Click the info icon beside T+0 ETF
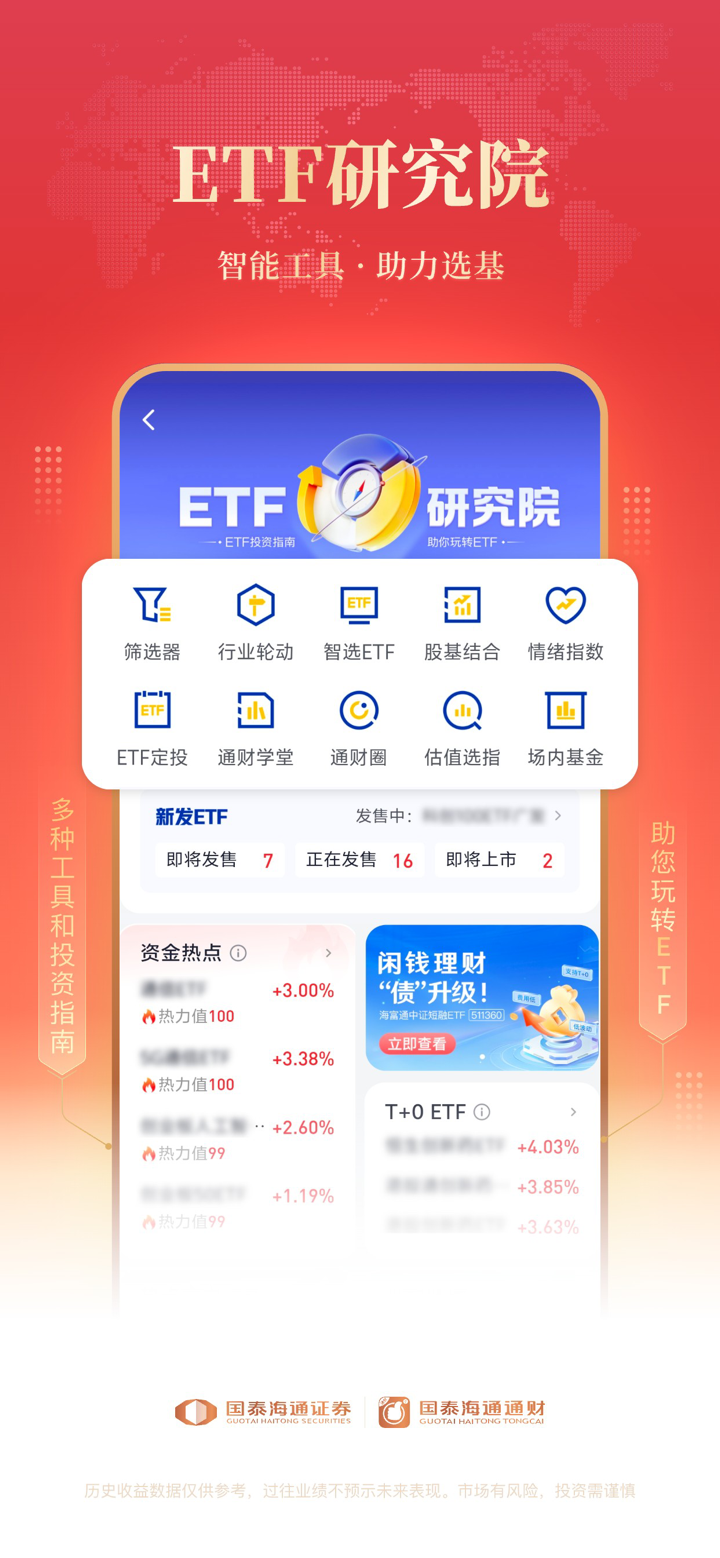This screenshot has width=720, height=1558. click(x=484, y=1112)
